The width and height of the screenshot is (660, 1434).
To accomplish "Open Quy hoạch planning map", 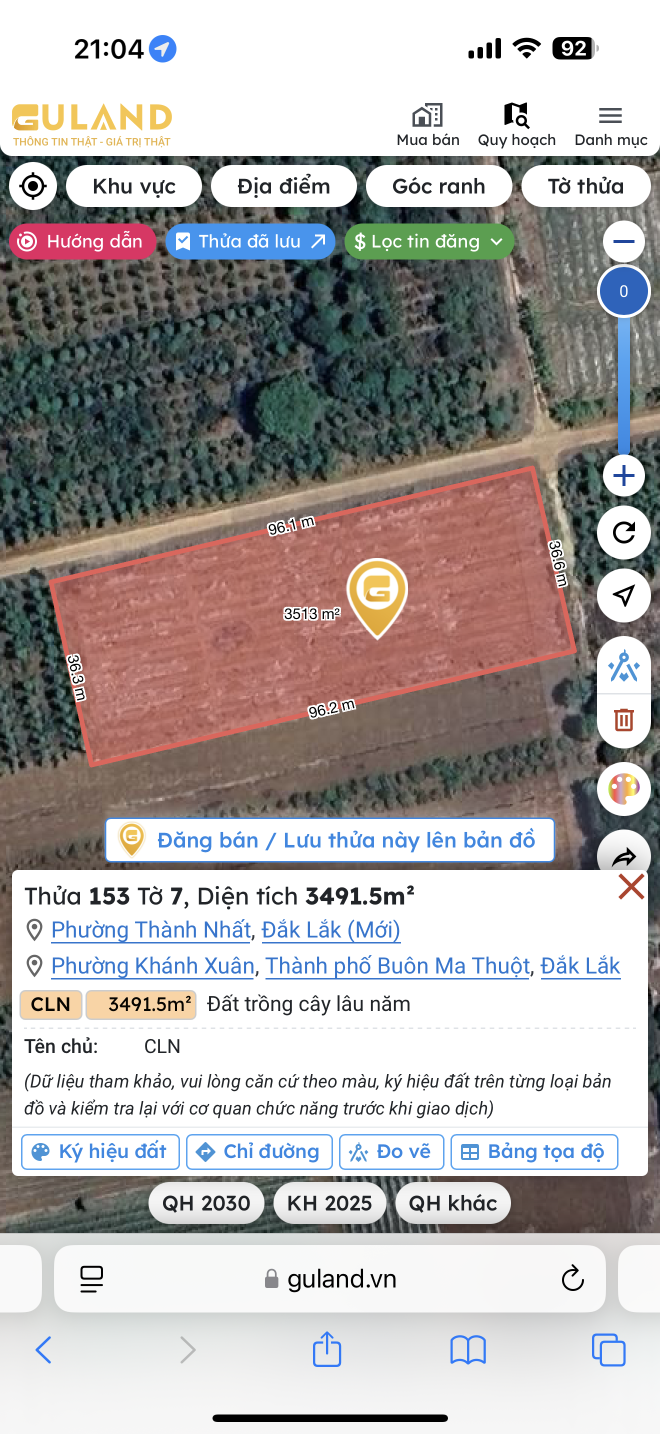I will 516,126.
